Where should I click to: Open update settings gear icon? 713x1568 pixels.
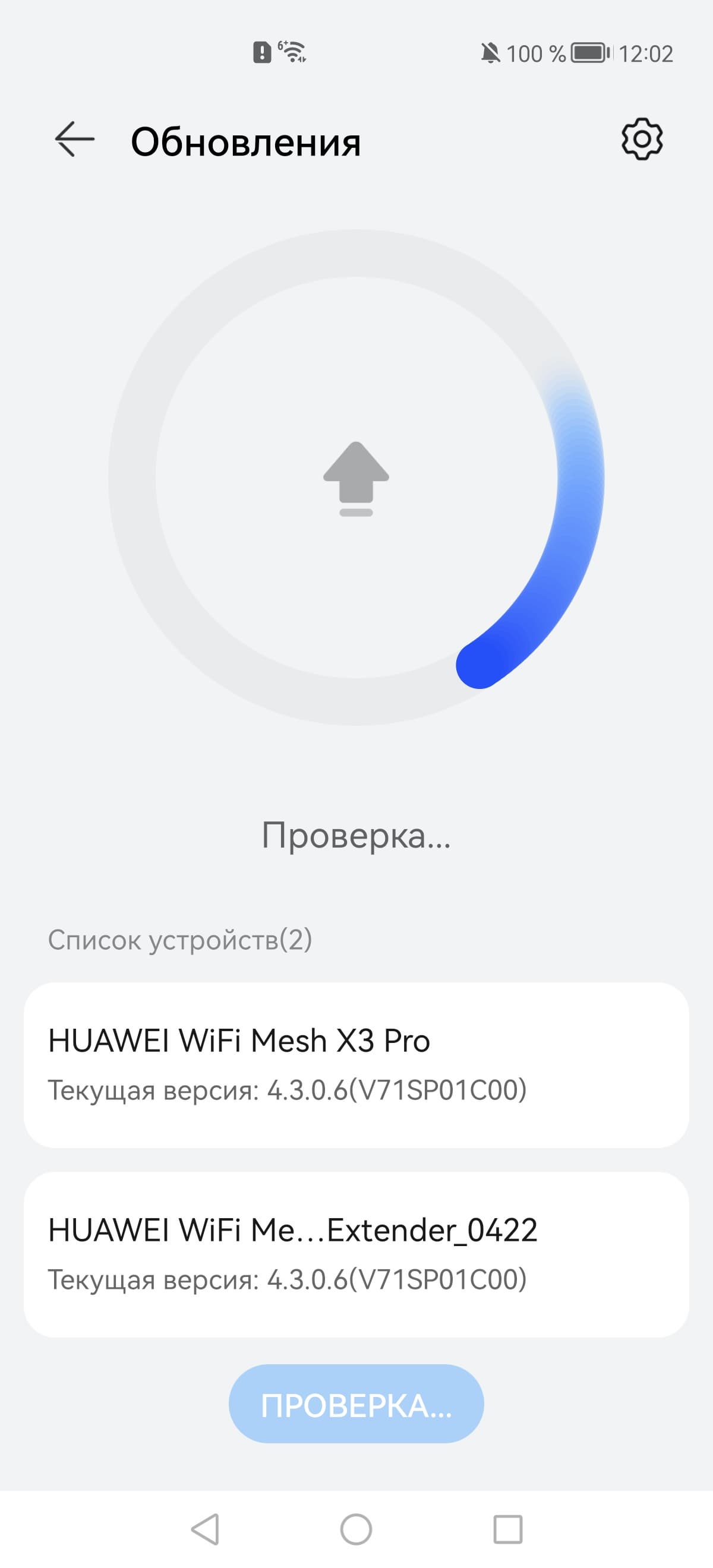[642, 140]
